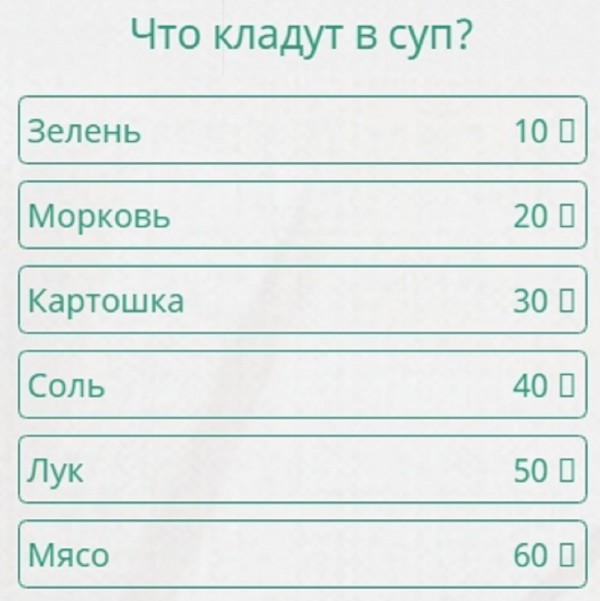Viewport: 600px width, 601px height.
Task: Choose the Картошка answer row
Action: tap(300, 300)
